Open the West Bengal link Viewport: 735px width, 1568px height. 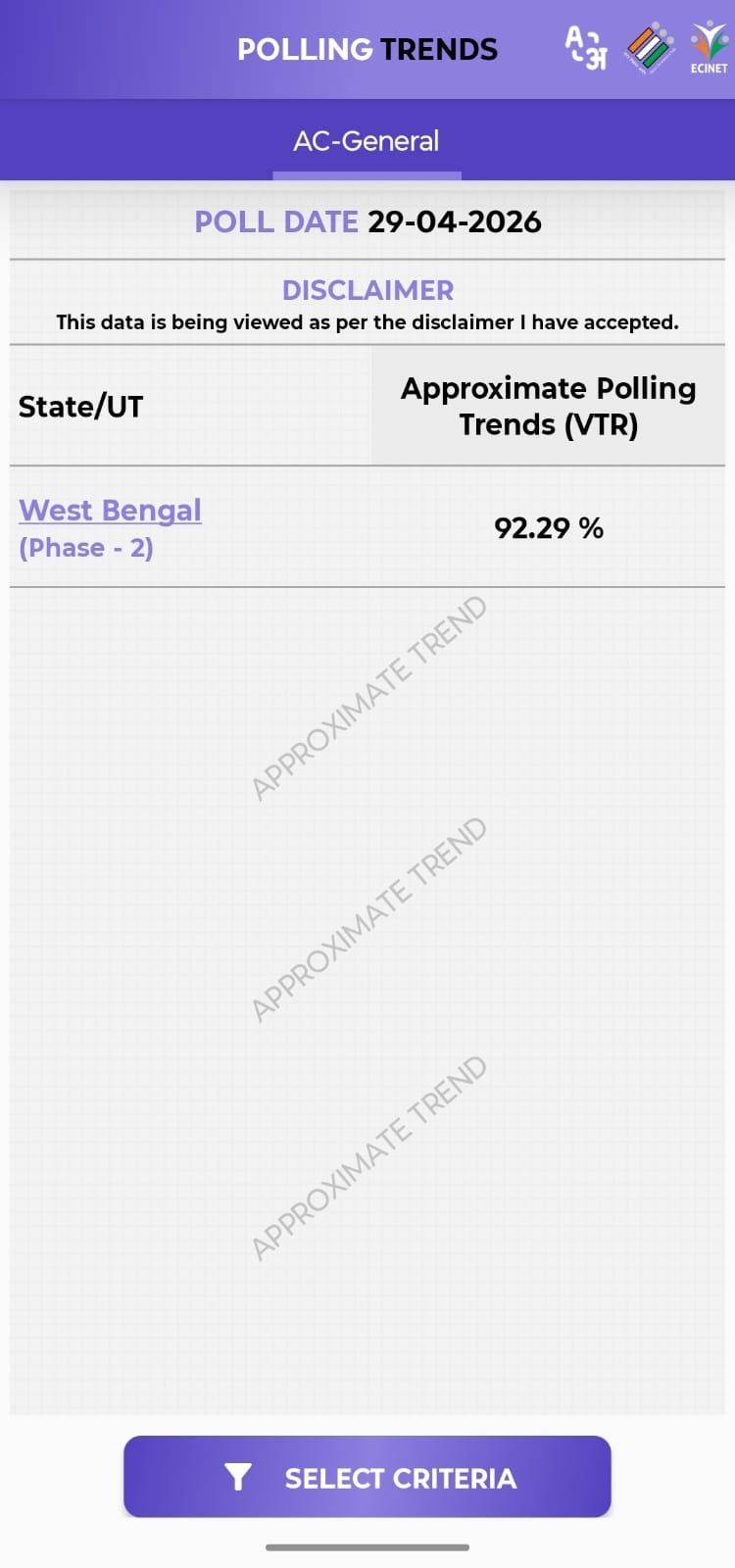(x=110, y=511)
